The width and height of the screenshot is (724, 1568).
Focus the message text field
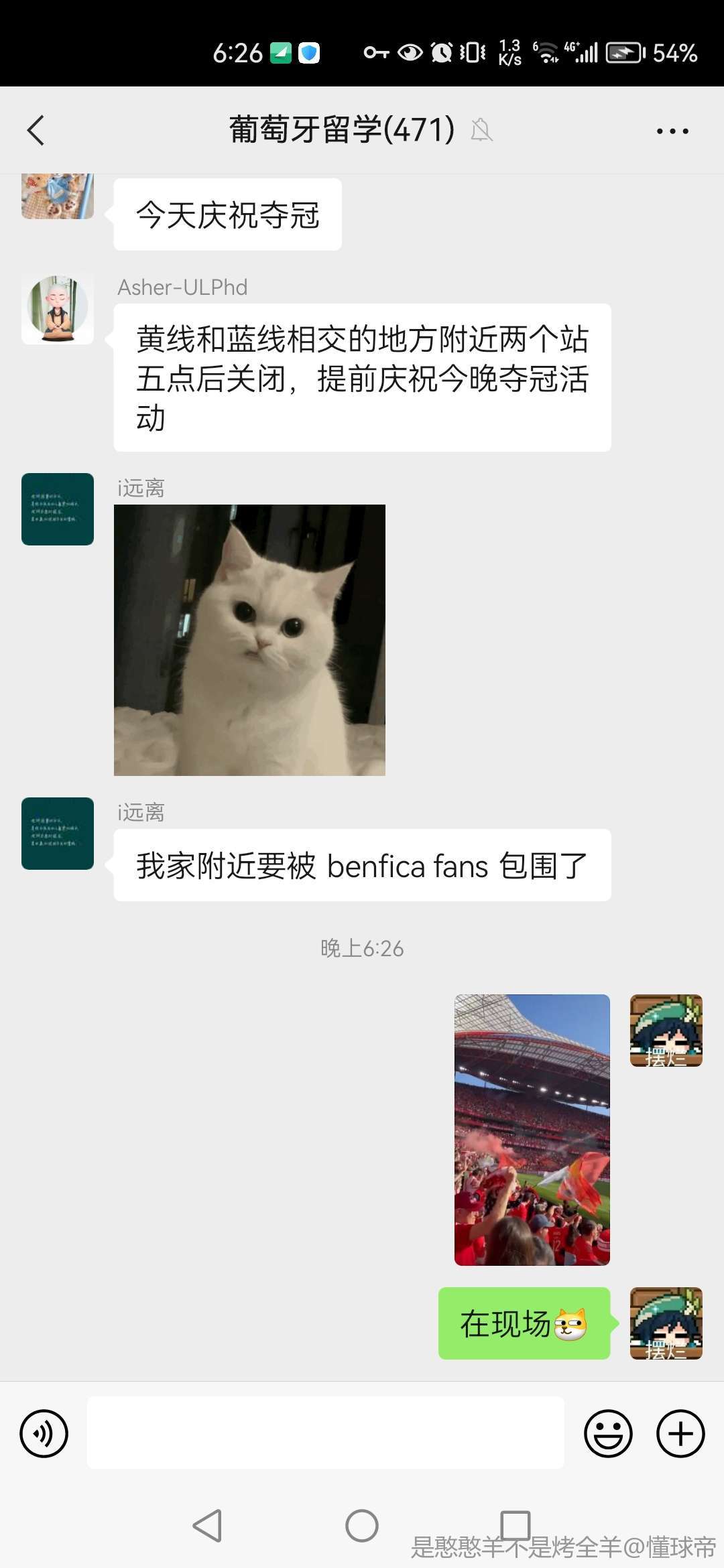point(325,1433)
